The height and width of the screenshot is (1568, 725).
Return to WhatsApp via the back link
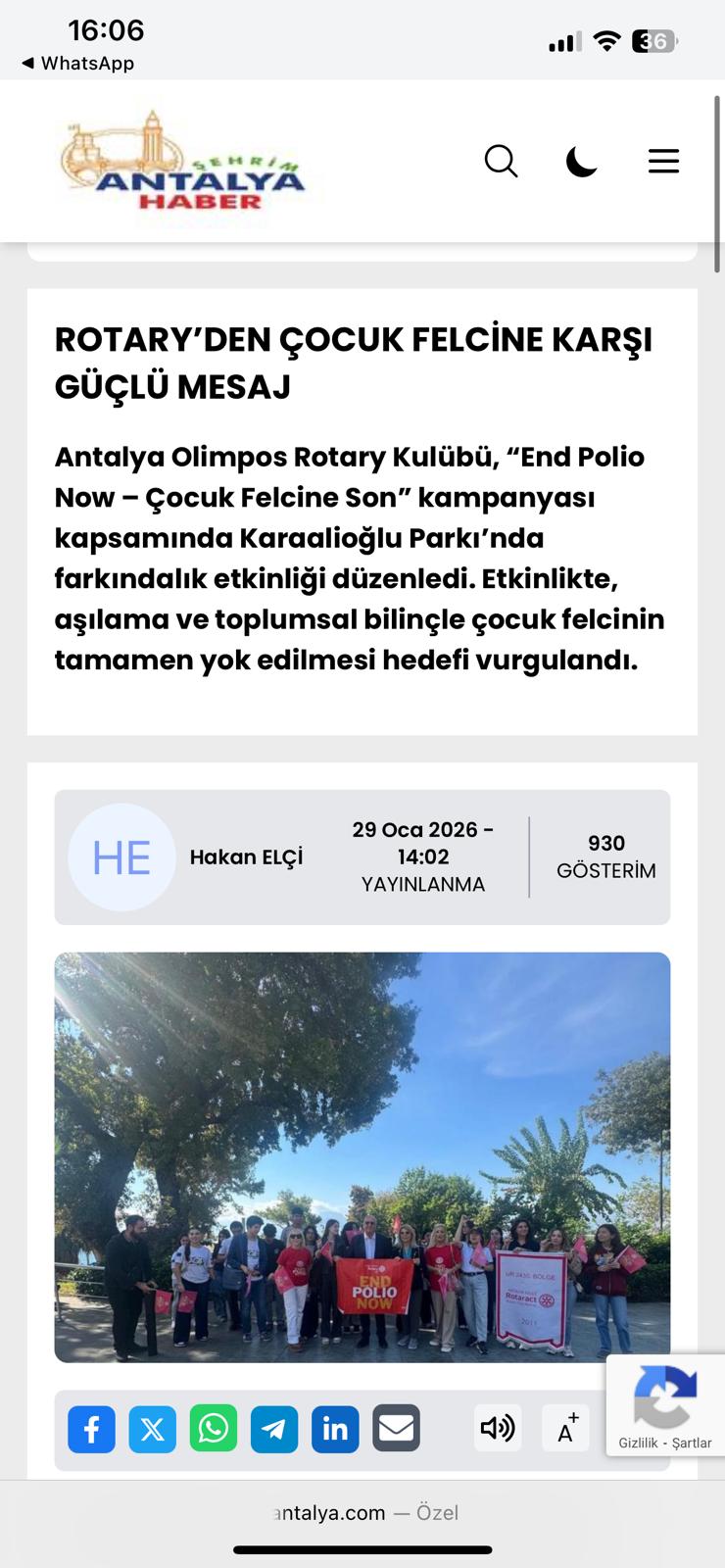78,64
